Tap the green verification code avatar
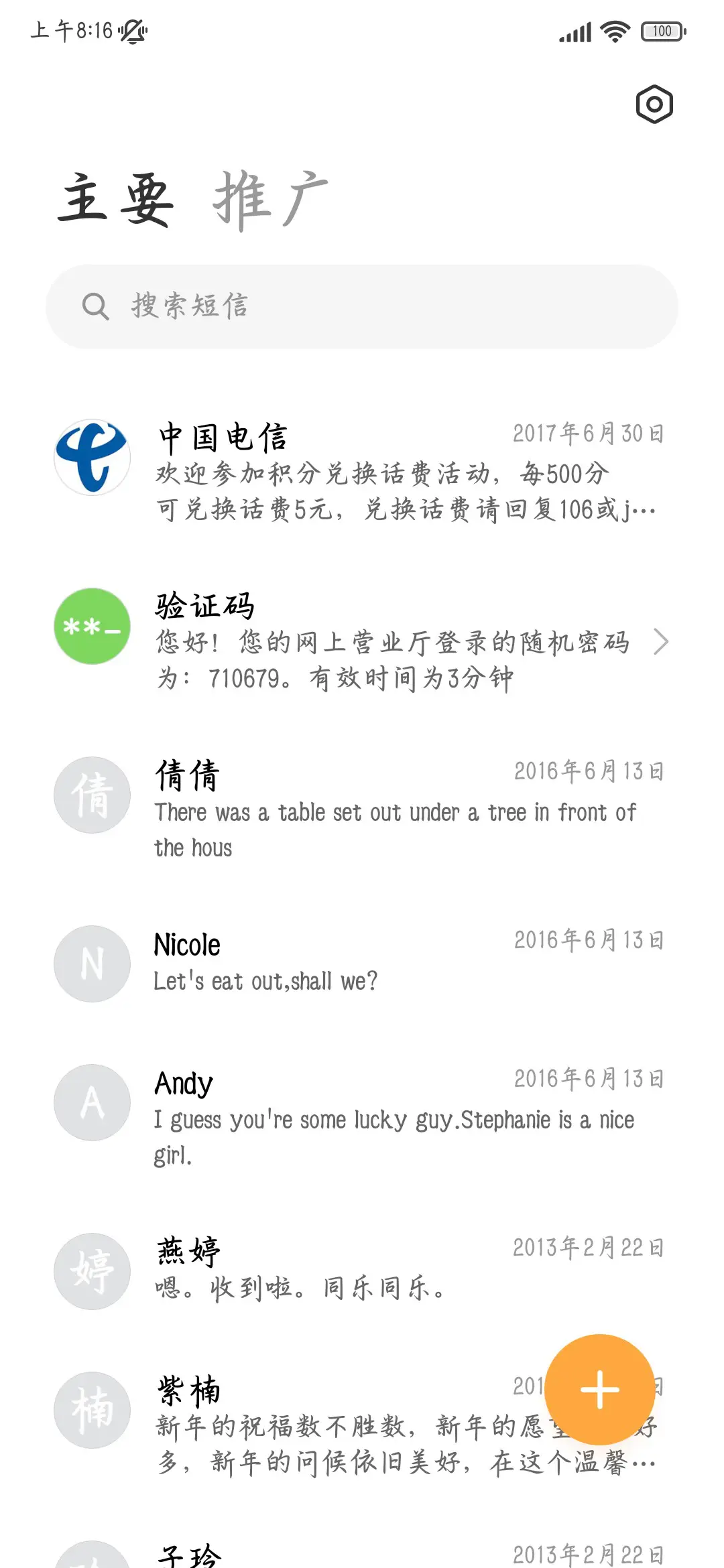The width and height of the screenshot is (724, 1568). 91,629
